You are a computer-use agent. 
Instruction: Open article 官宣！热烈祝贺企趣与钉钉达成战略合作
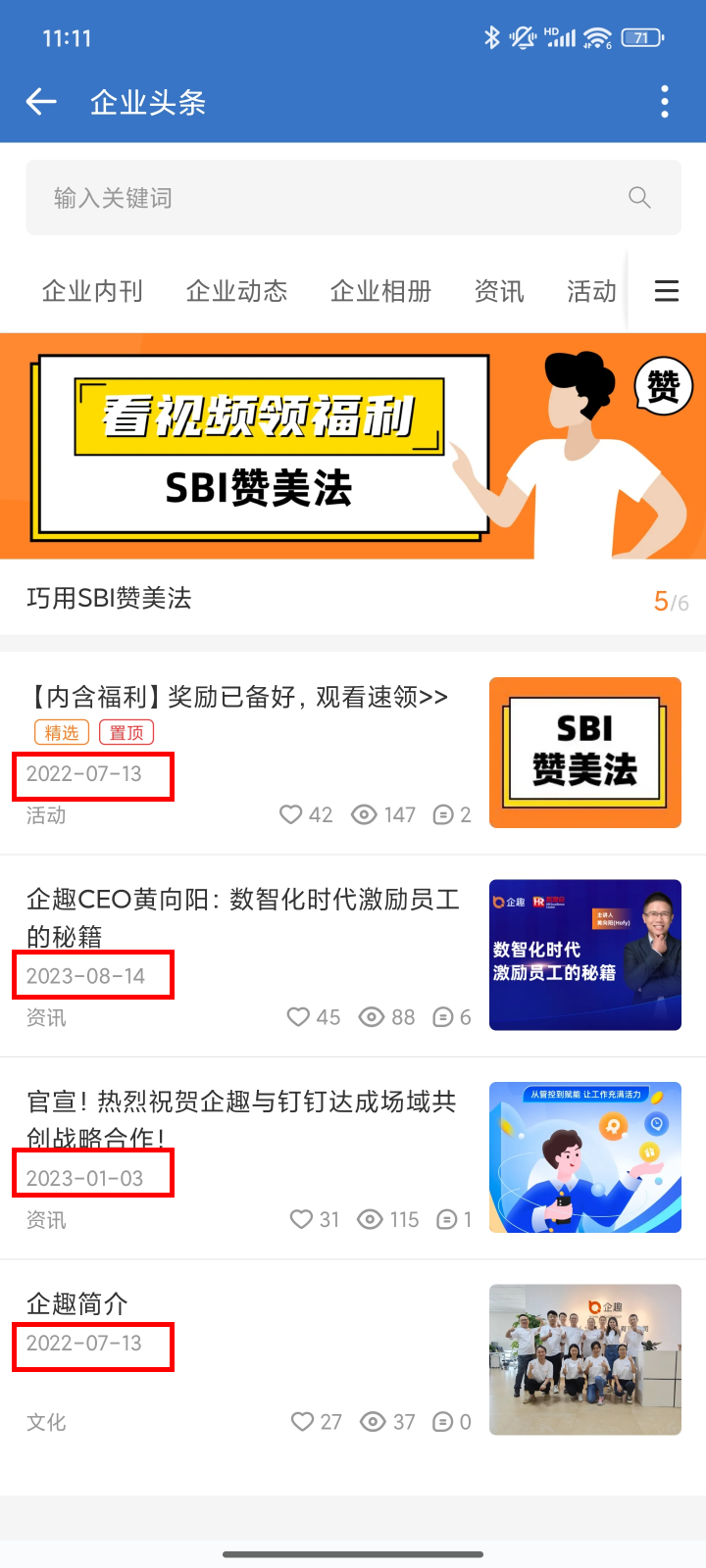pos(241,1119)
